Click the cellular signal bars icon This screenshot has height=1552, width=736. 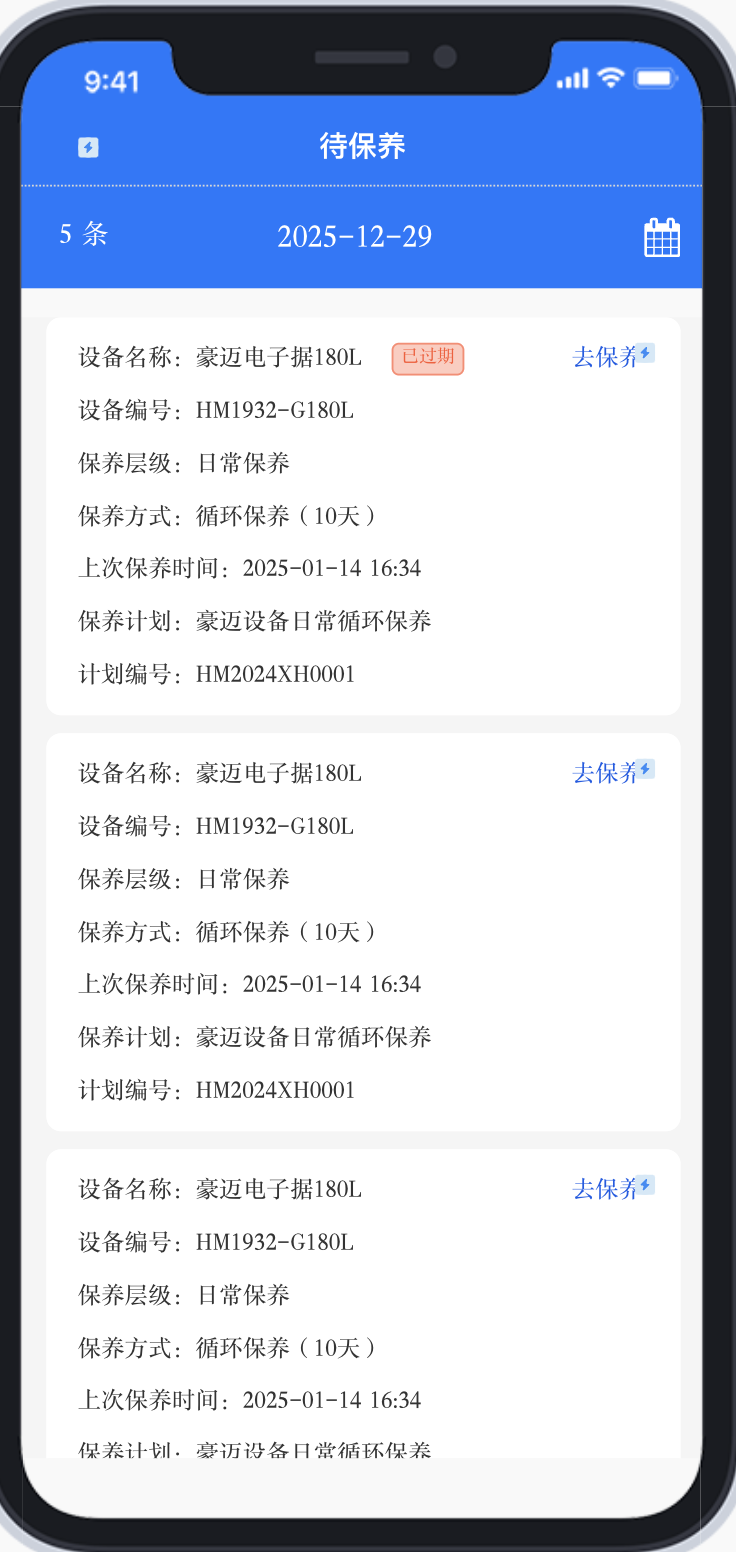[x=572, y=77]
